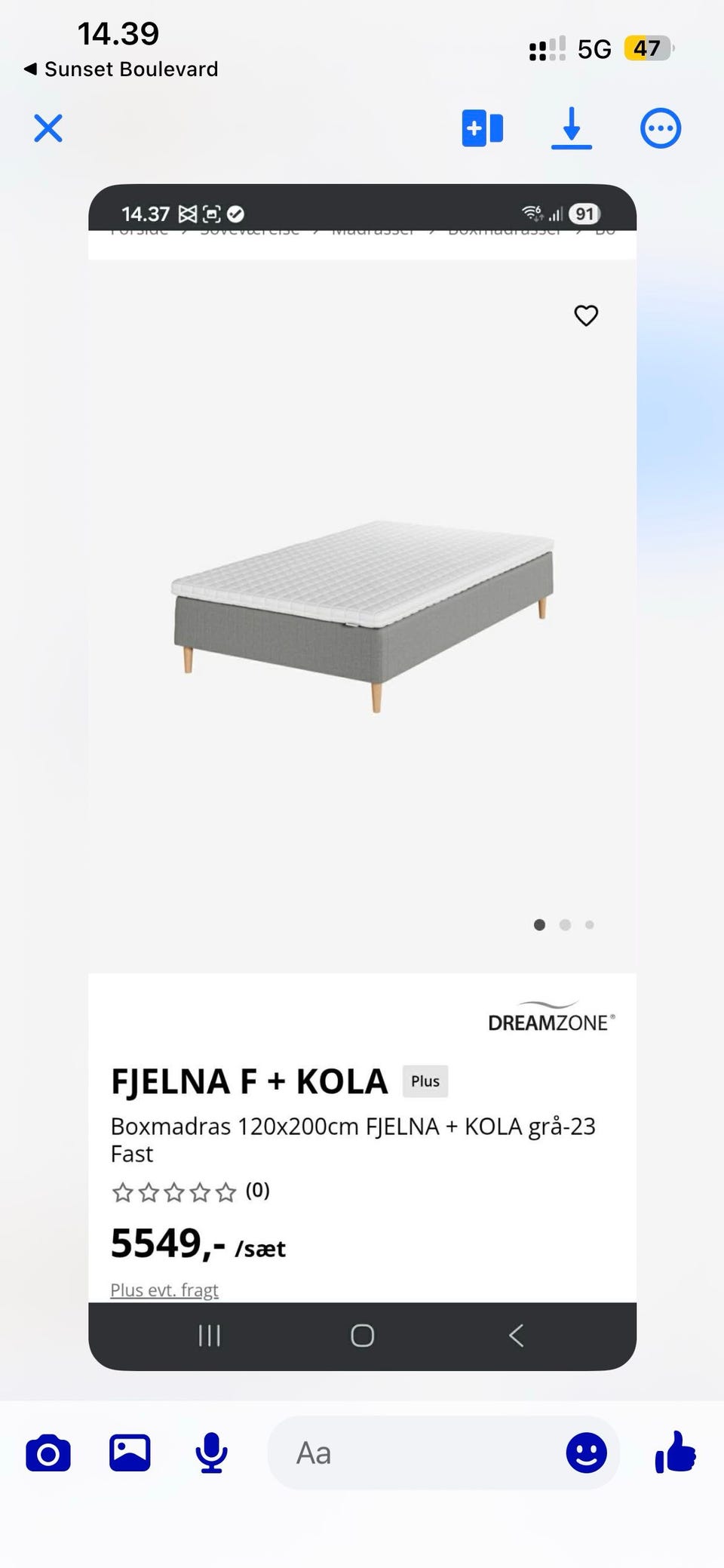
Task: Tap the Android home button in the screenshot
Action: pos(362,1336)
